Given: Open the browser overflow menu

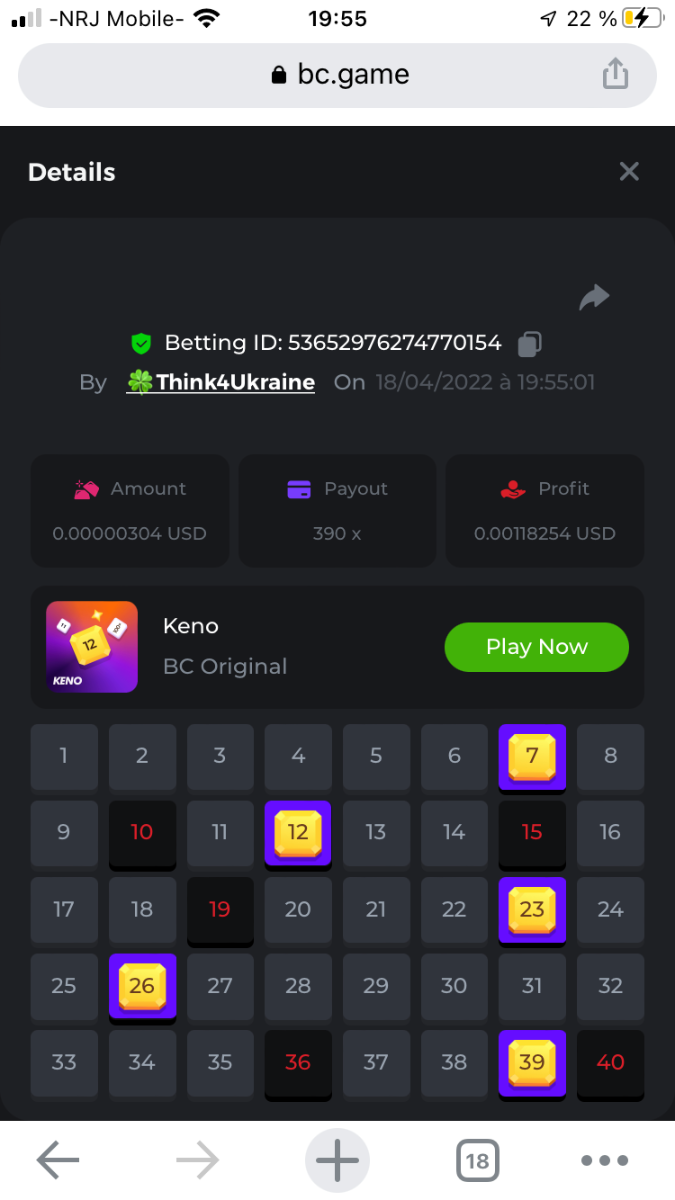Looking at the screenshot, I should coord(605,1161).
